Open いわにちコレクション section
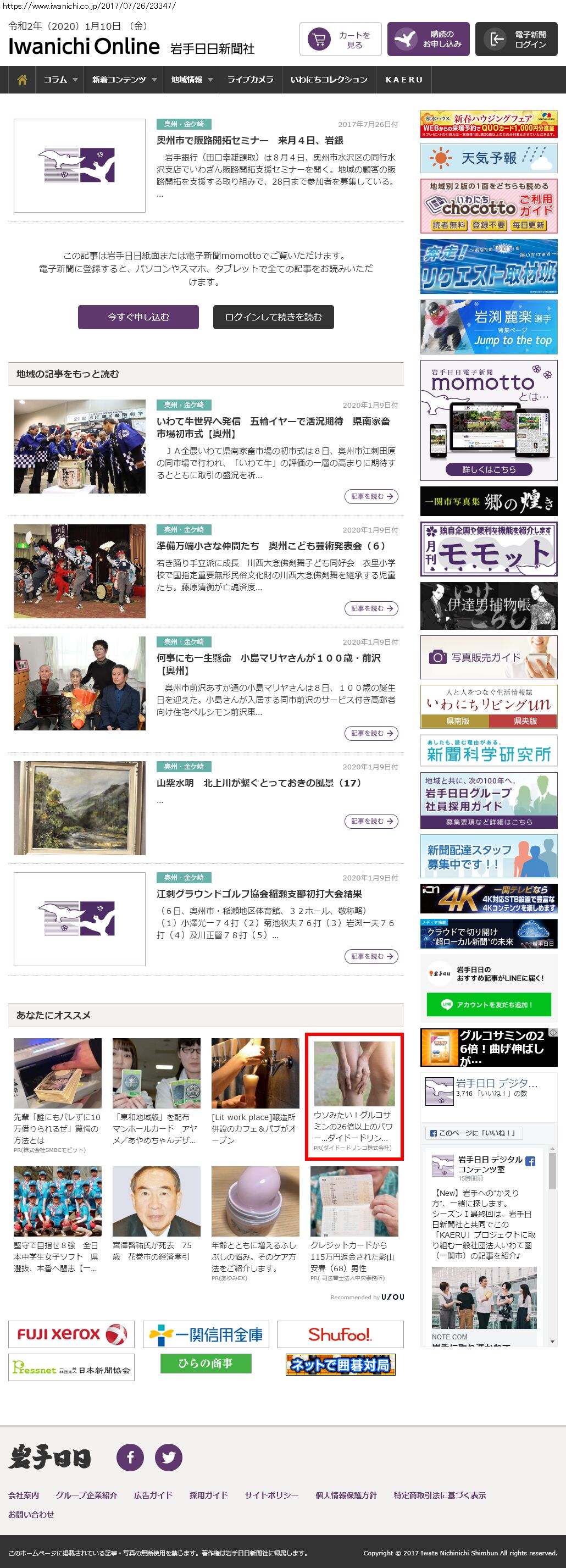566x1568 pixels. (329, 80)
